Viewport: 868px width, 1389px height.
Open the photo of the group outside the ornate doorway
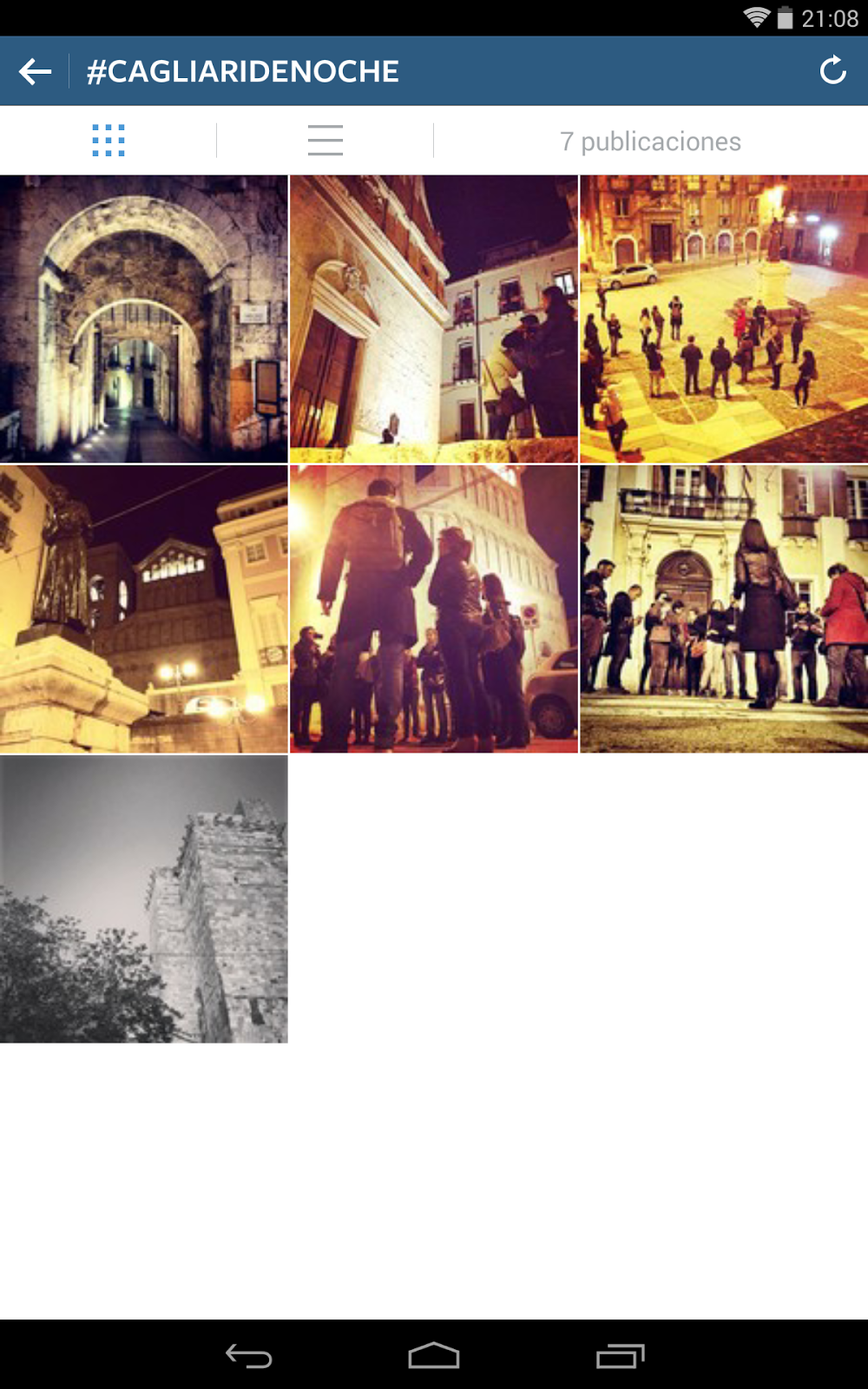tap(723, 609)
